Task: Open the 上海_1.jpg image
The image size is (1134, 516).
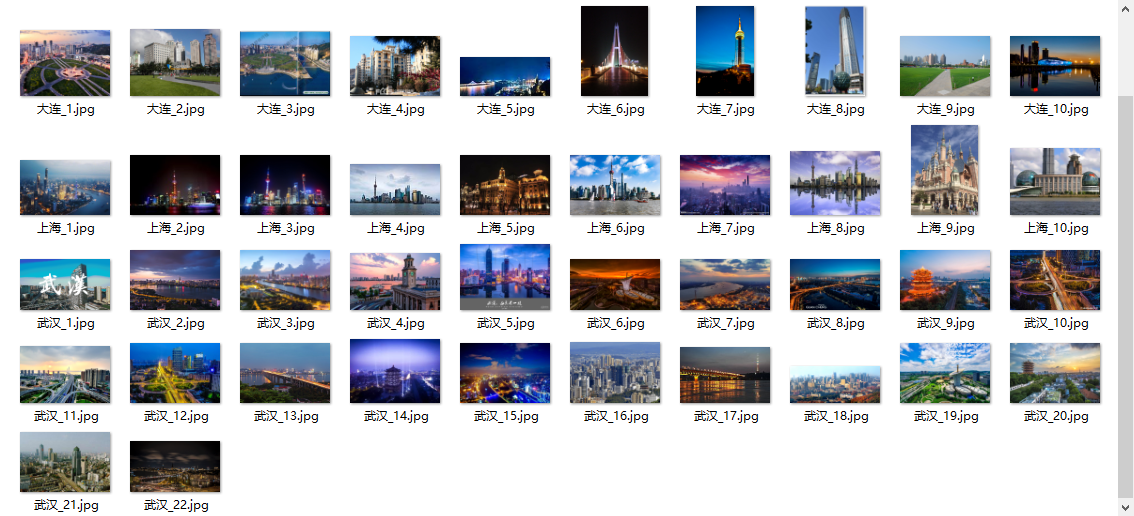Action: (65, 187)
